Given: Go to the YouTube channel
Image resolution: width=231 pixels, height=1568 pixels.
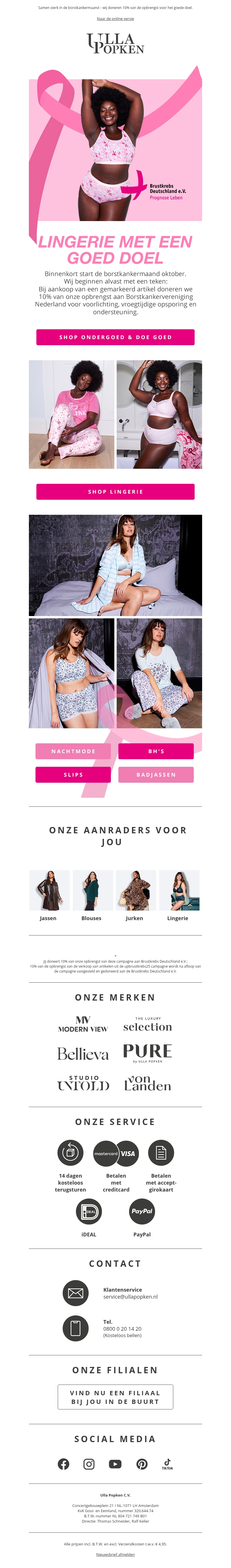Looking at the screenshot, I should coord(115,1464).
